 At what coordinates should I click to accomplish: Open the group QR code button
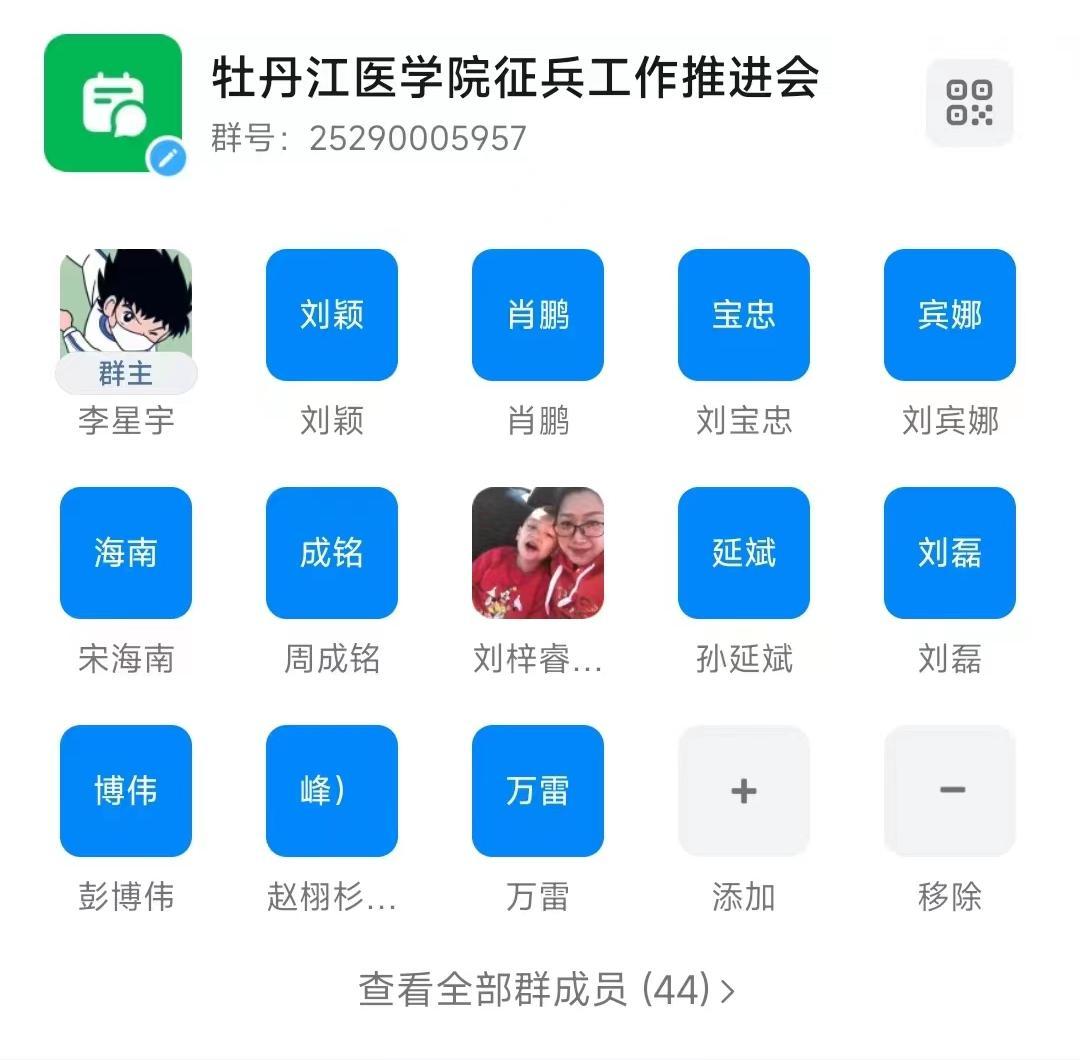(x=969, y=102)
